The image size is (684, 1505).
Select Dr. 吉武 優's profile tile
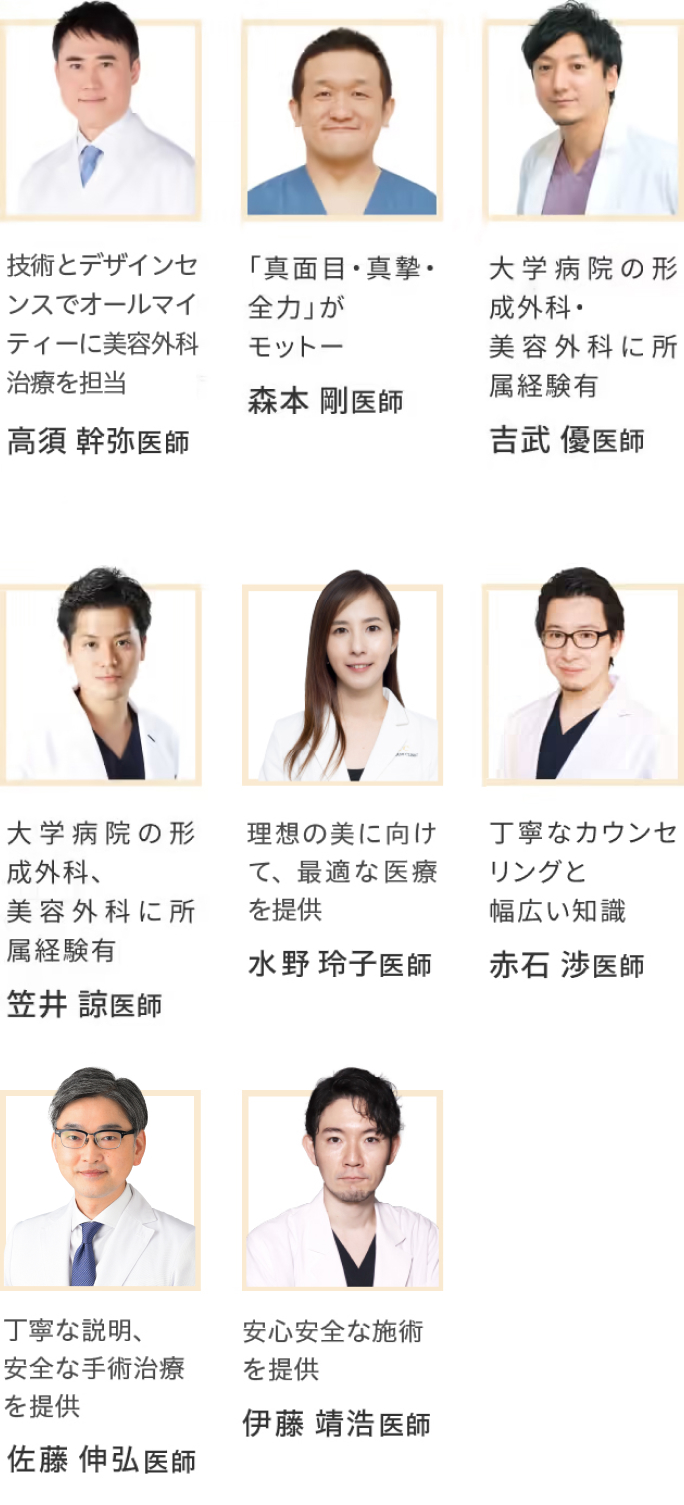point(584,120)
